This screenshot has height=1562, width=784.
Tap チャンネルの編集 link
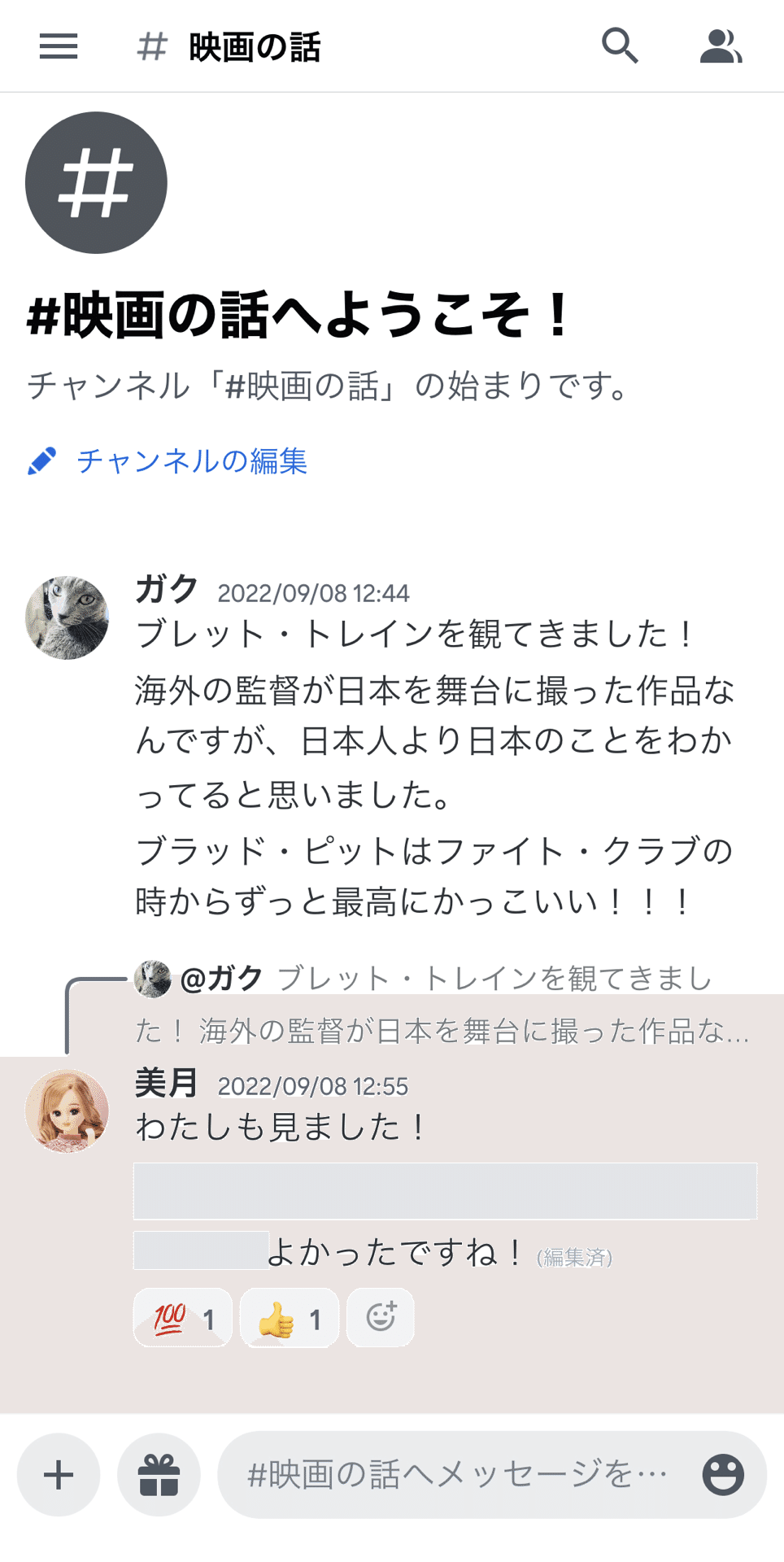click(x=190, y=461)
